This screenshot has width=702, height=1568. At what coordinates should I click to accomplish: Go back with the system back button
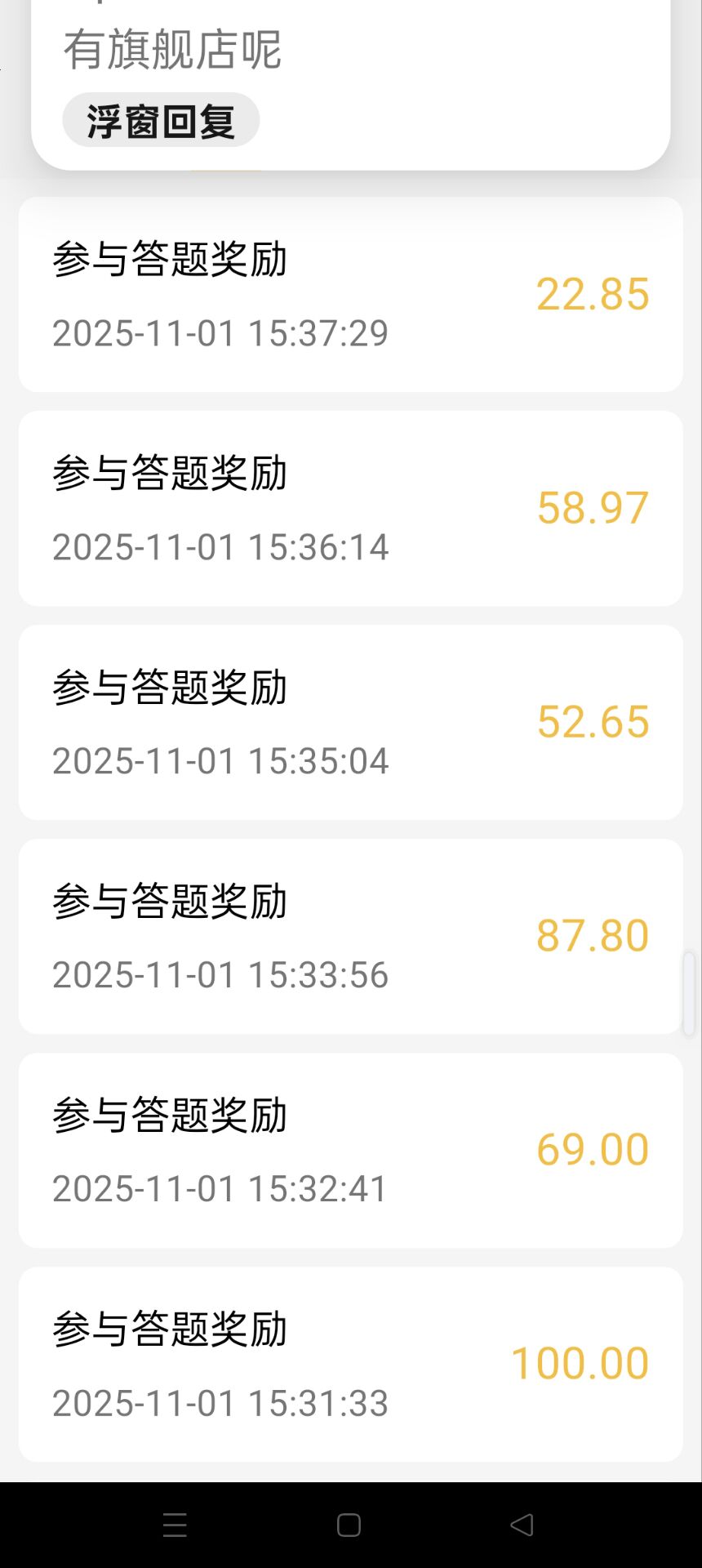pyautogui.click(x=522, y=1525)
